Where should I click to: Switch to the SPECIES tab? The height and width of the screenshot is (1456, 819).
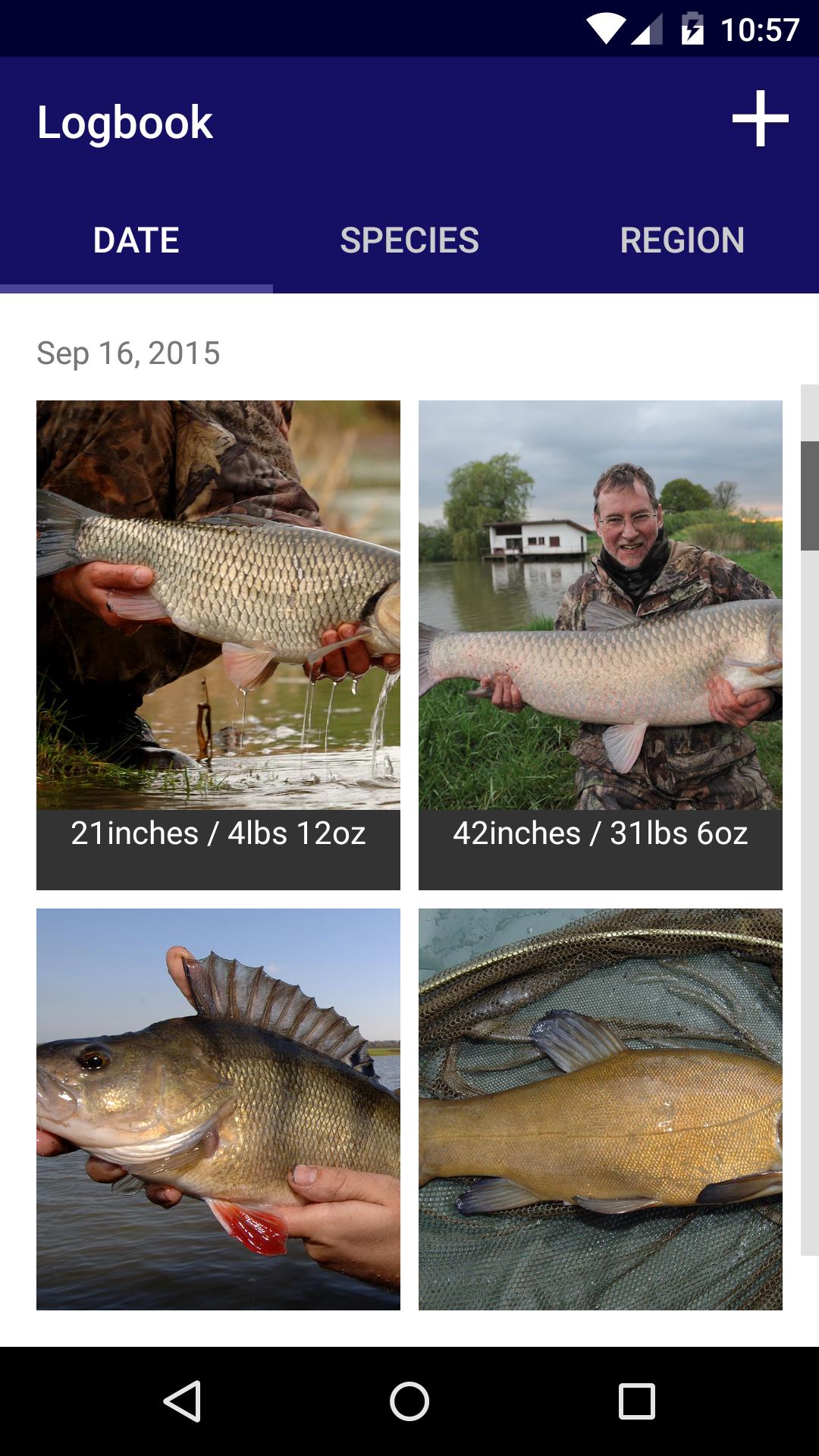click(409, 240)
